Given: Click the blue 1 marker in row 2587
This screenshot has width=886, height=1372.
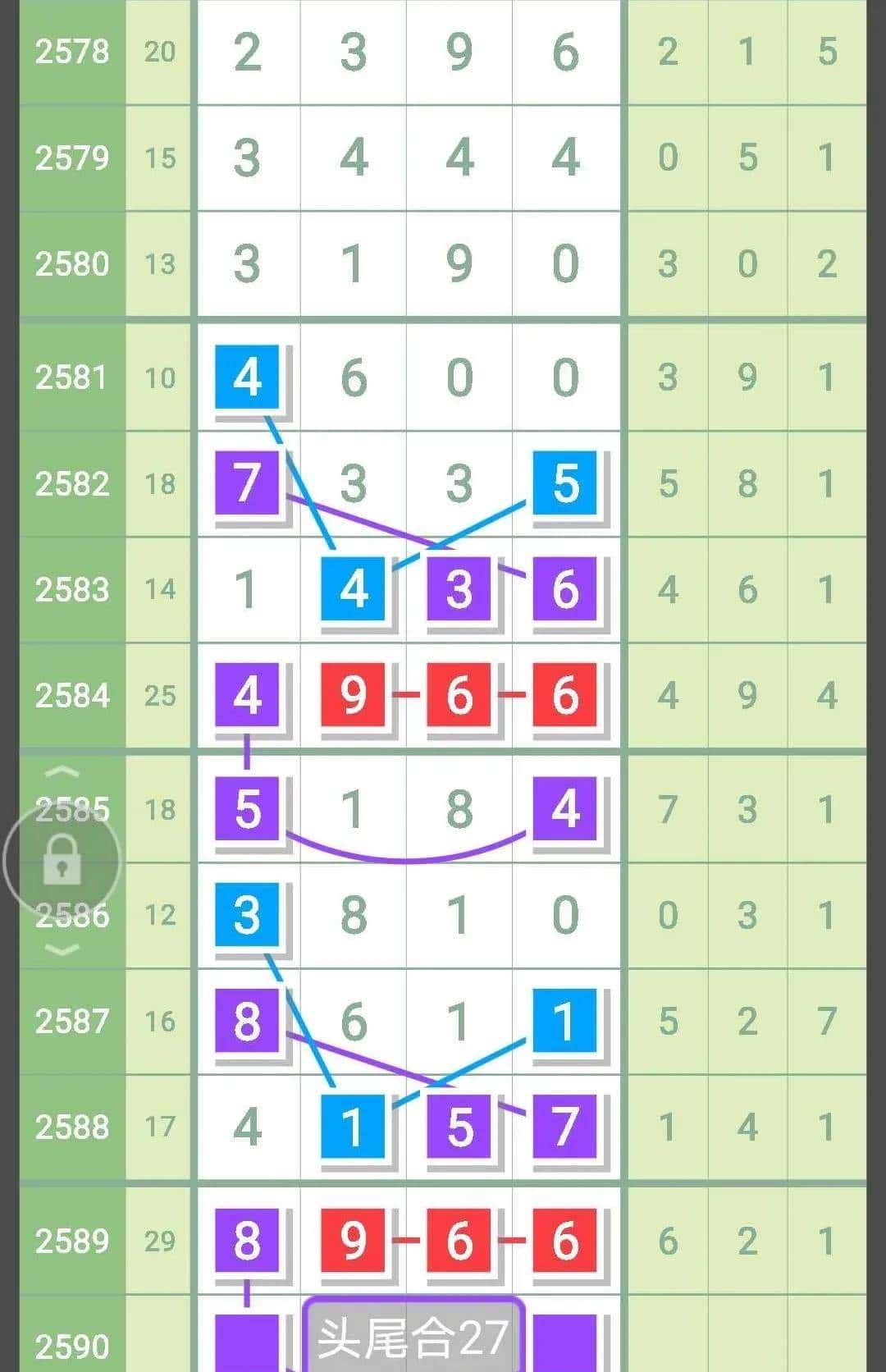Looking at the screenshot, I should point(563,1022).
